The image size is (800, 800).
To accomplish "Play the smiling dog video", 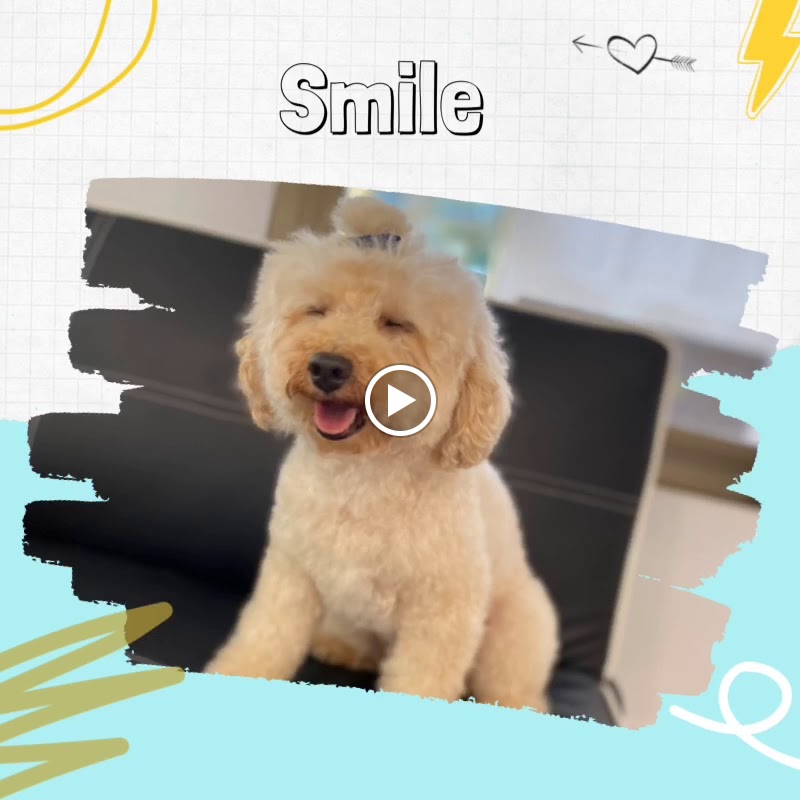I will 400,401.
